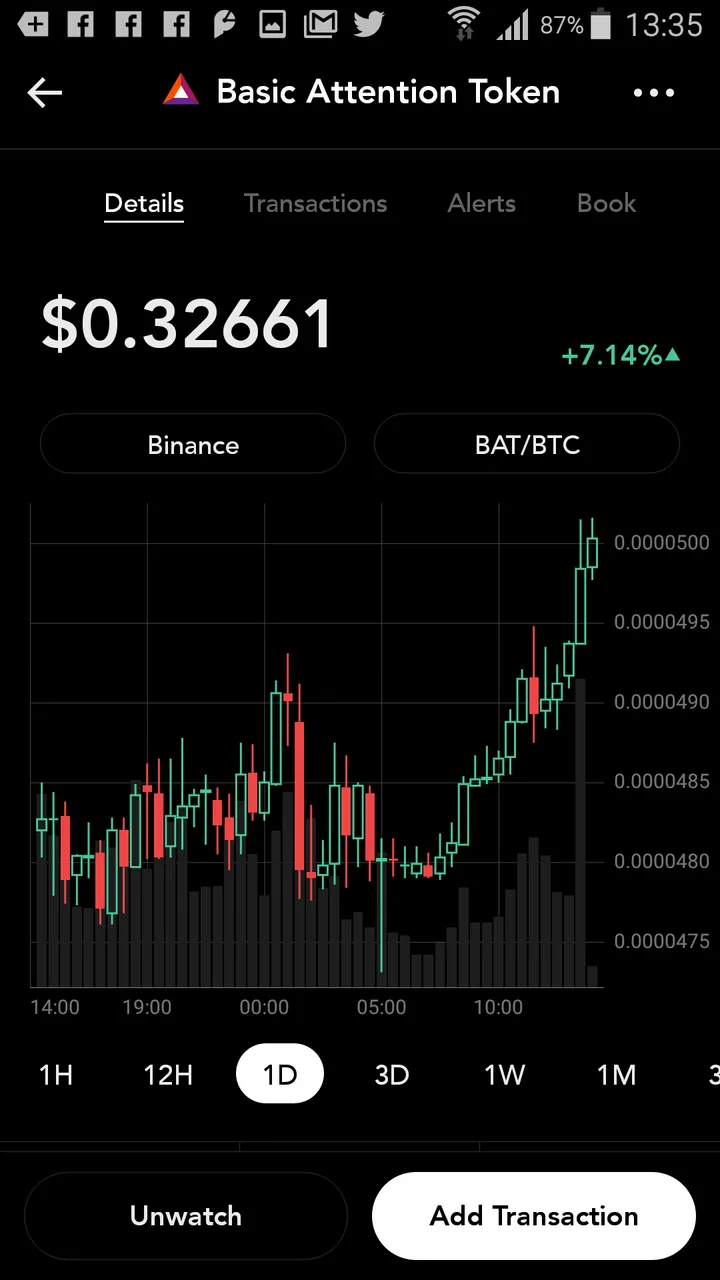Change the Binance exchange selector

tap(193, 444)
